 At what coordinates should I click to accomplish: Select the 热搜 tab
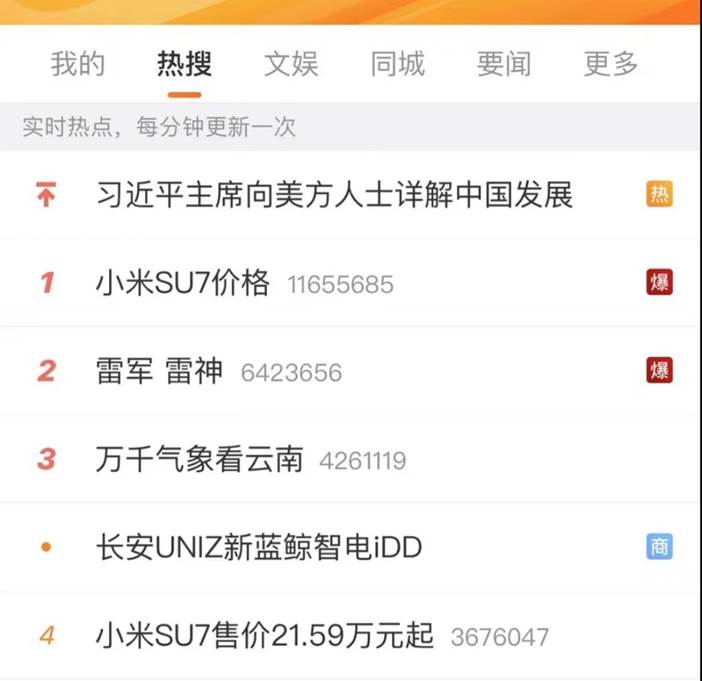point(185,65)
